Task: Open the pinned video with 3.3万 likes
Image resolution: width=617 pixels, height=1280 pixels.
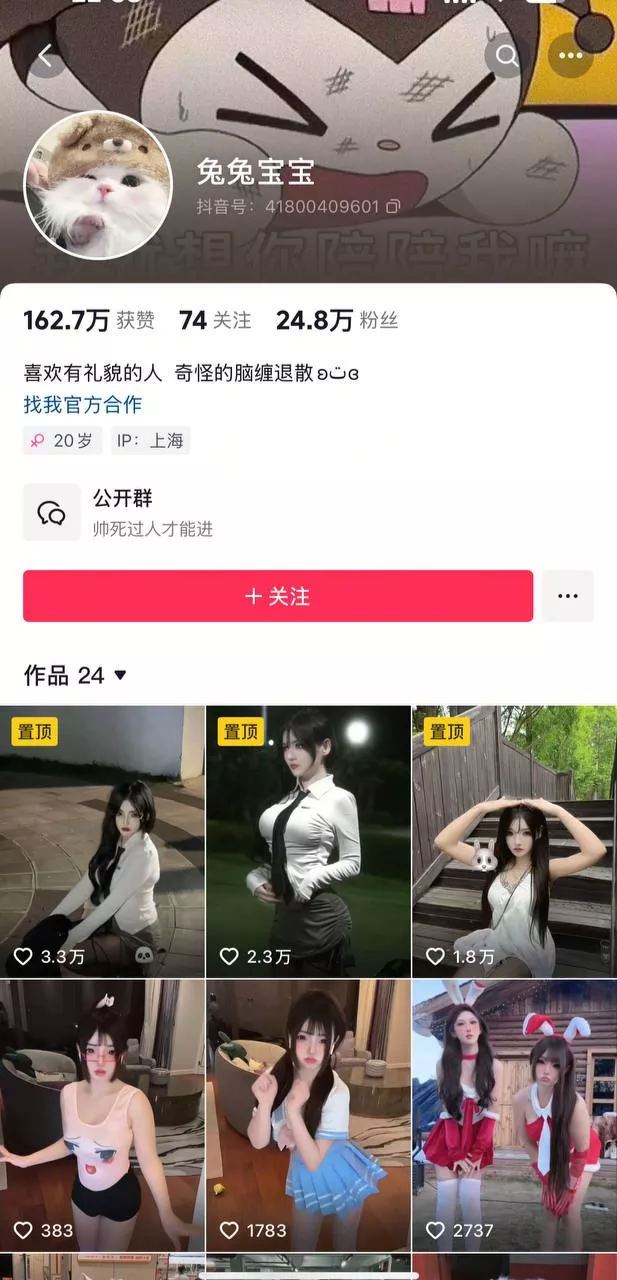Action: point(102,842)
